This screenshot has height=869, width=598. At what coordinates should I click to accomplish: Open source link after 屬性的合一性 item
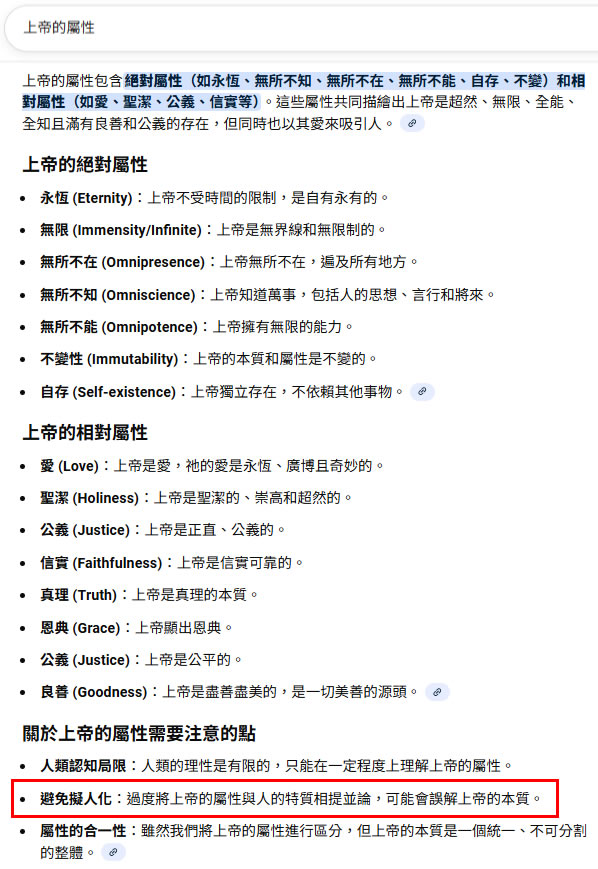[113, 852]
